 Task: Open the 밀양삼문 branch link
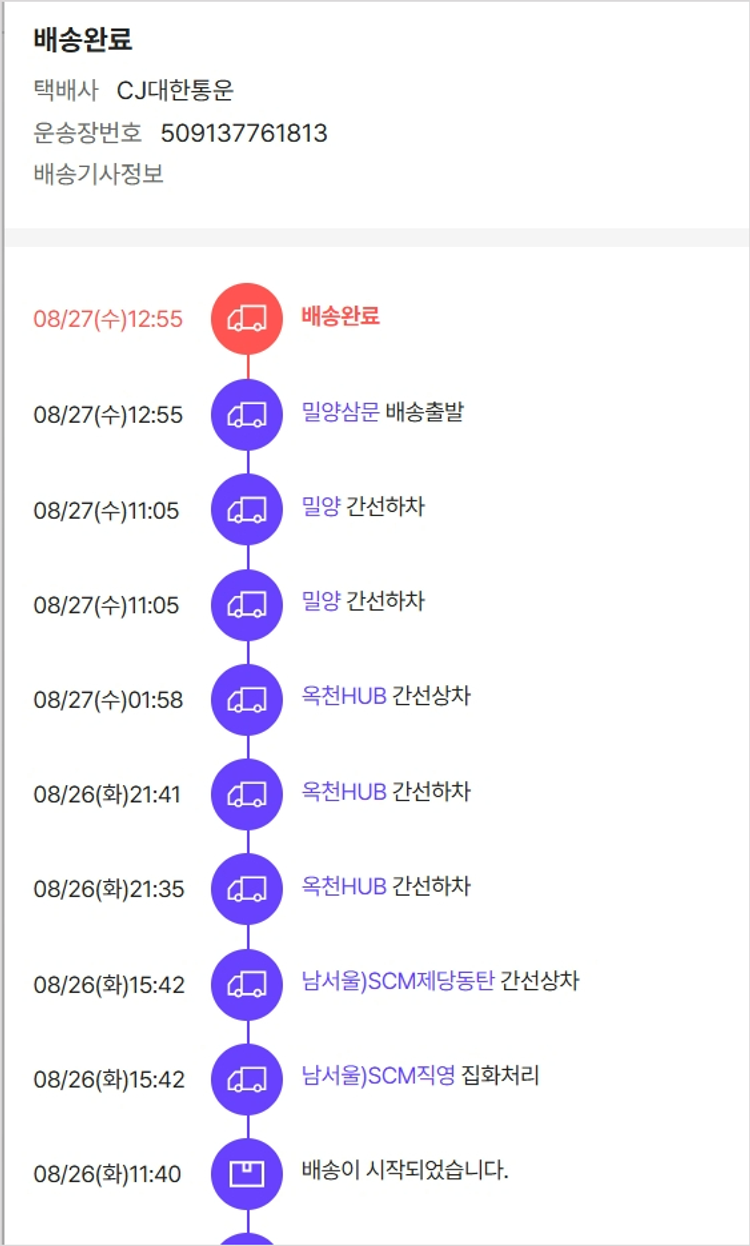coord(340,412)
